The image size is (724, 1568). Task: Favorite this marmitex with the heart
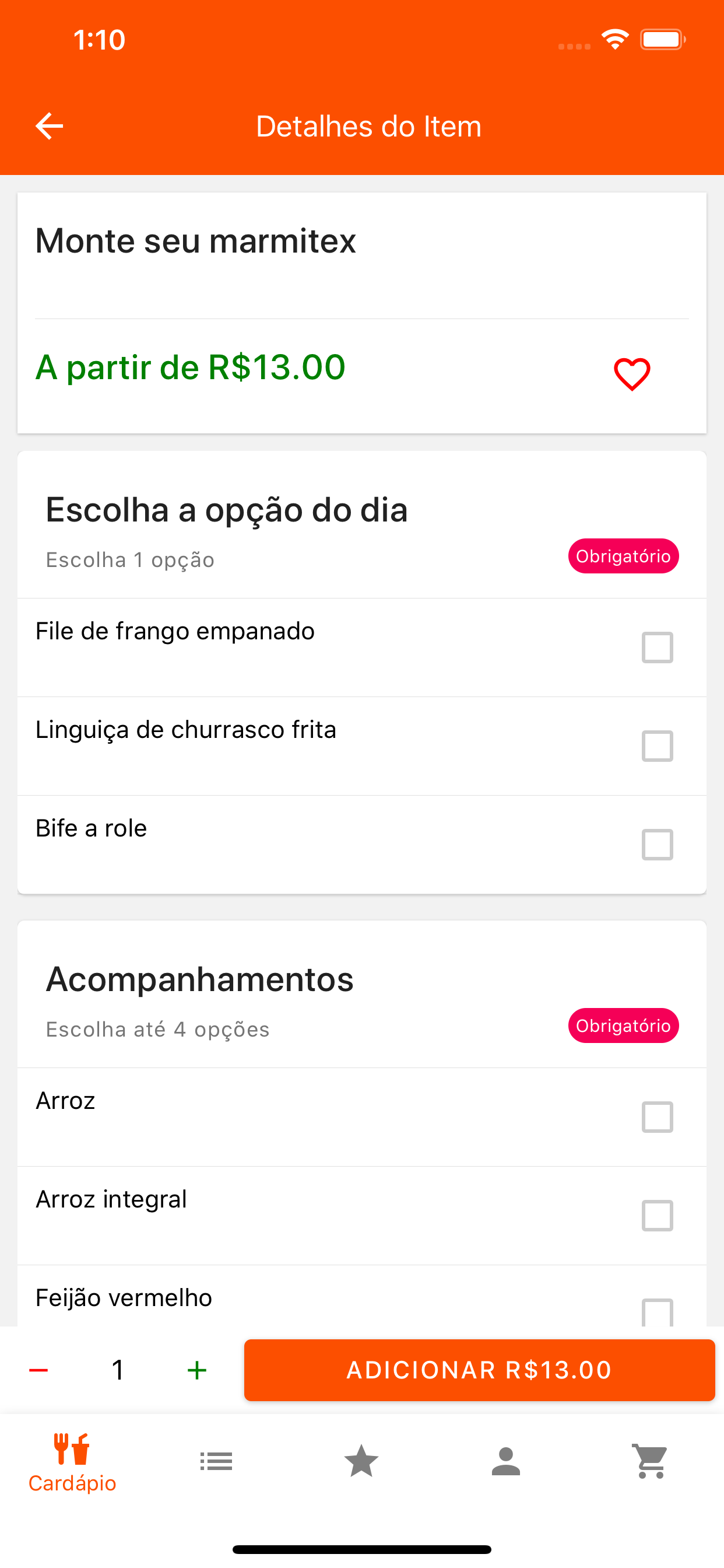[632, 374]
